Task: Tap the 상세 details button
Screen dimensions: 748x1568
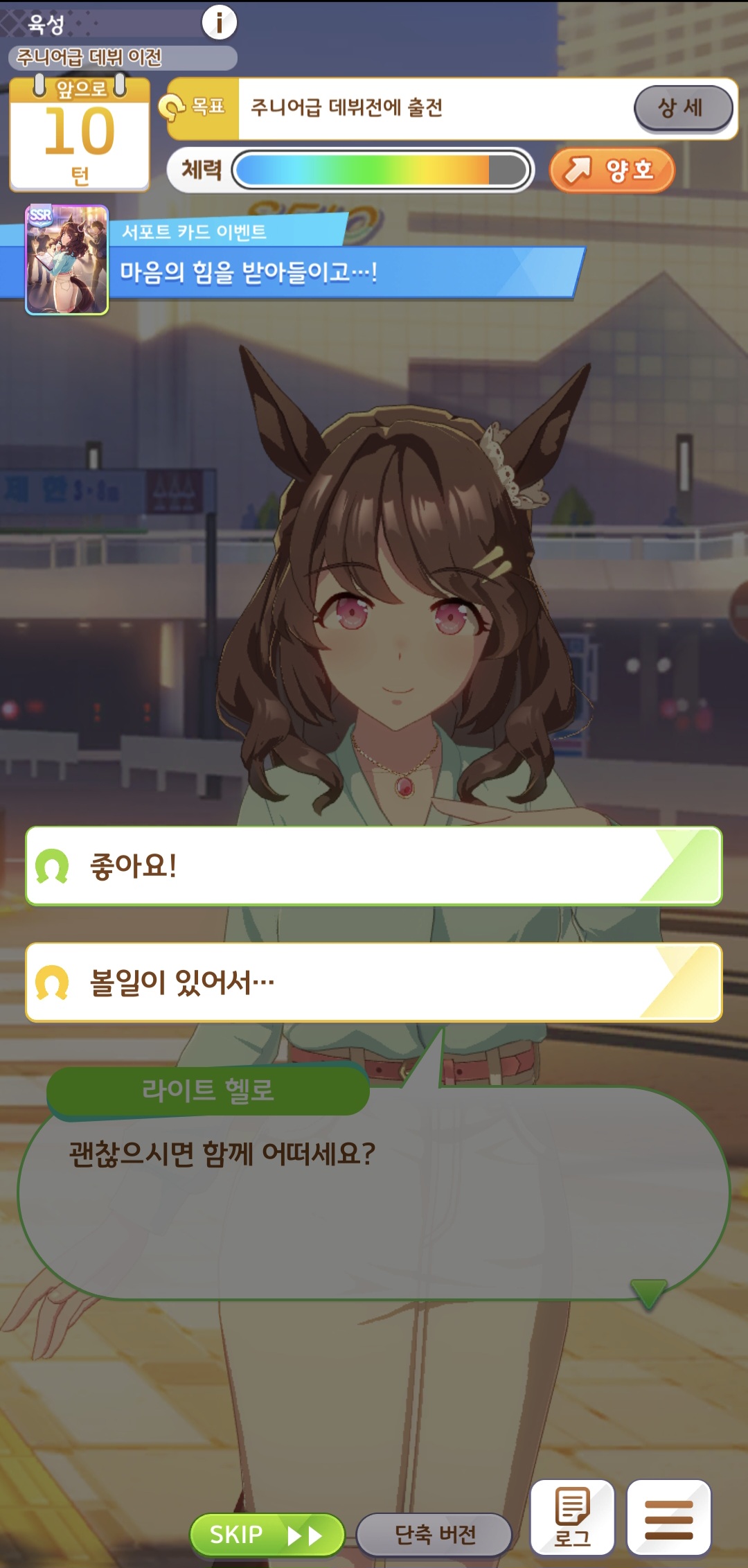Action: pyautogui.click(x=683, y=108)
